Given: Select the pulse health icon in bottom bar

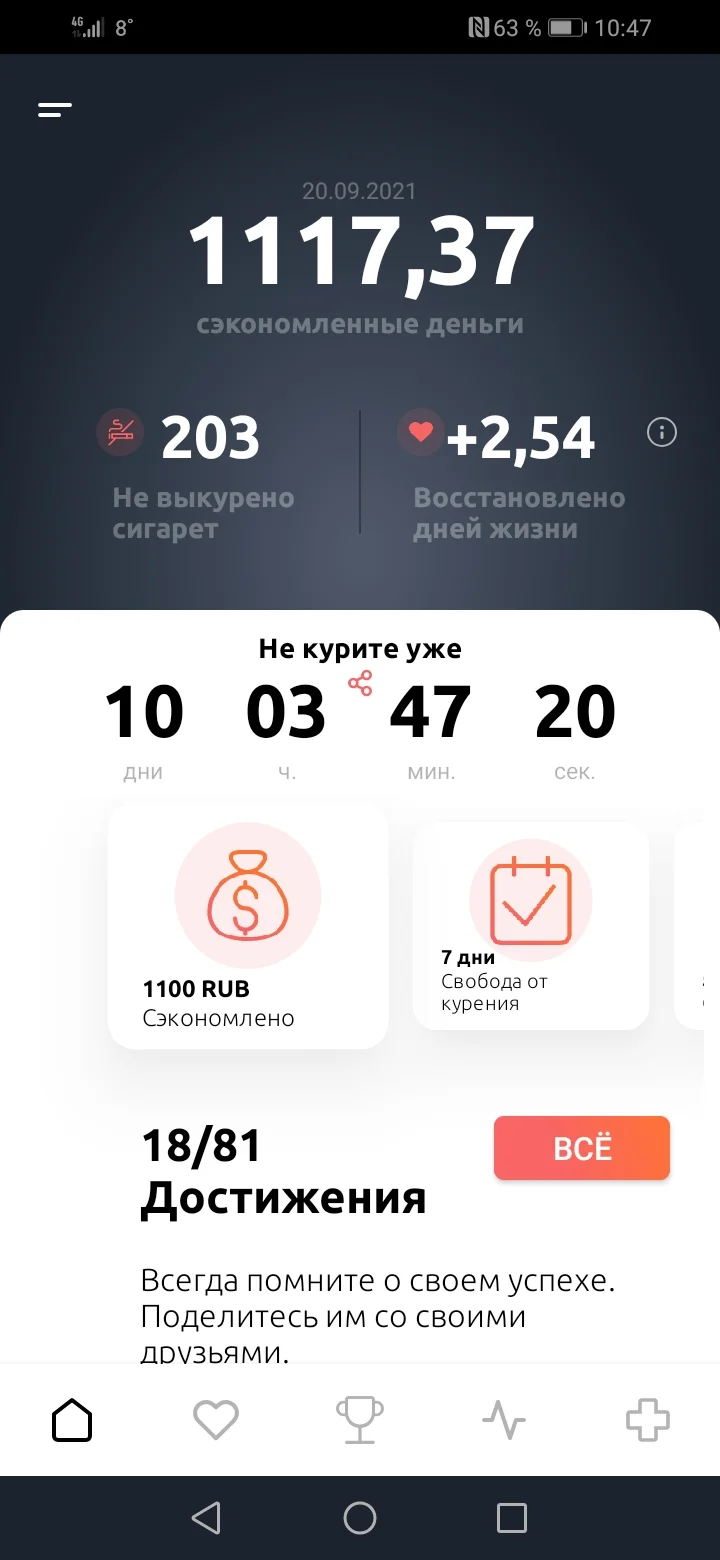Looking at the screenshot, I should point(504,1418).
